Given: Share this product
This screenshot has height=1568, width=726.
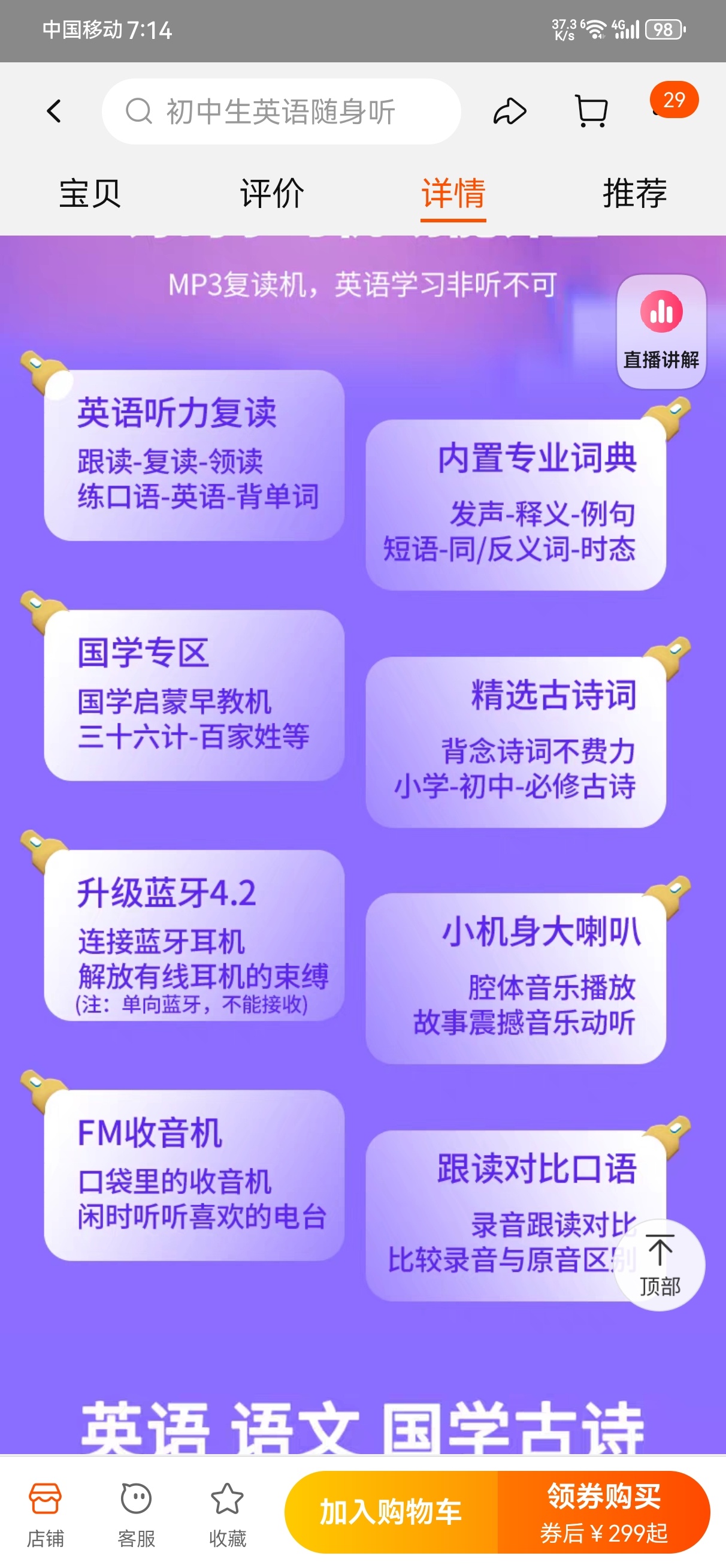Looking at the screenshot, I should tap(509, 111).
